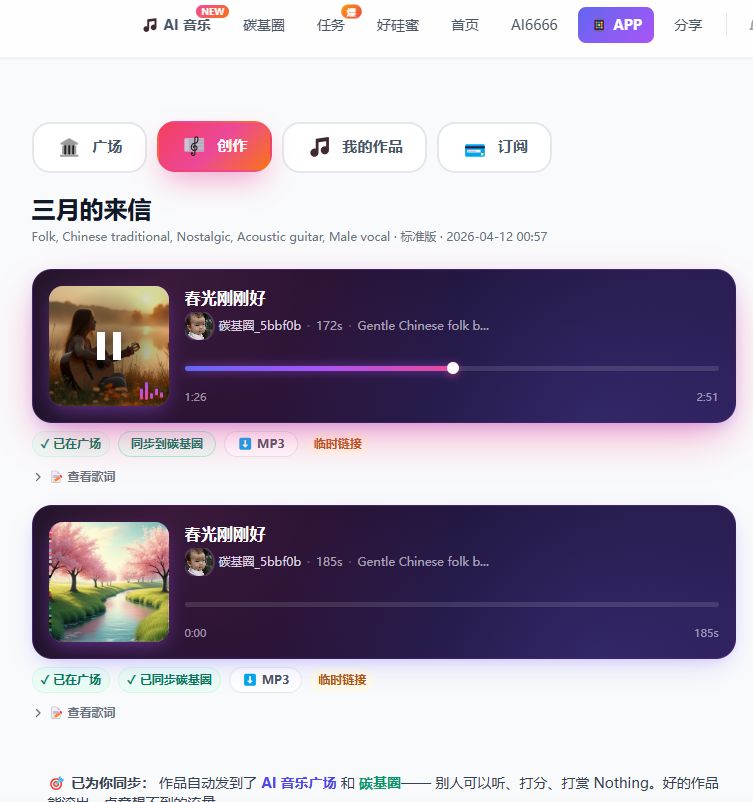This screenshot has height=802, width=753.
Task: Switch to the 订阅 tab
Action: [494, 147]
